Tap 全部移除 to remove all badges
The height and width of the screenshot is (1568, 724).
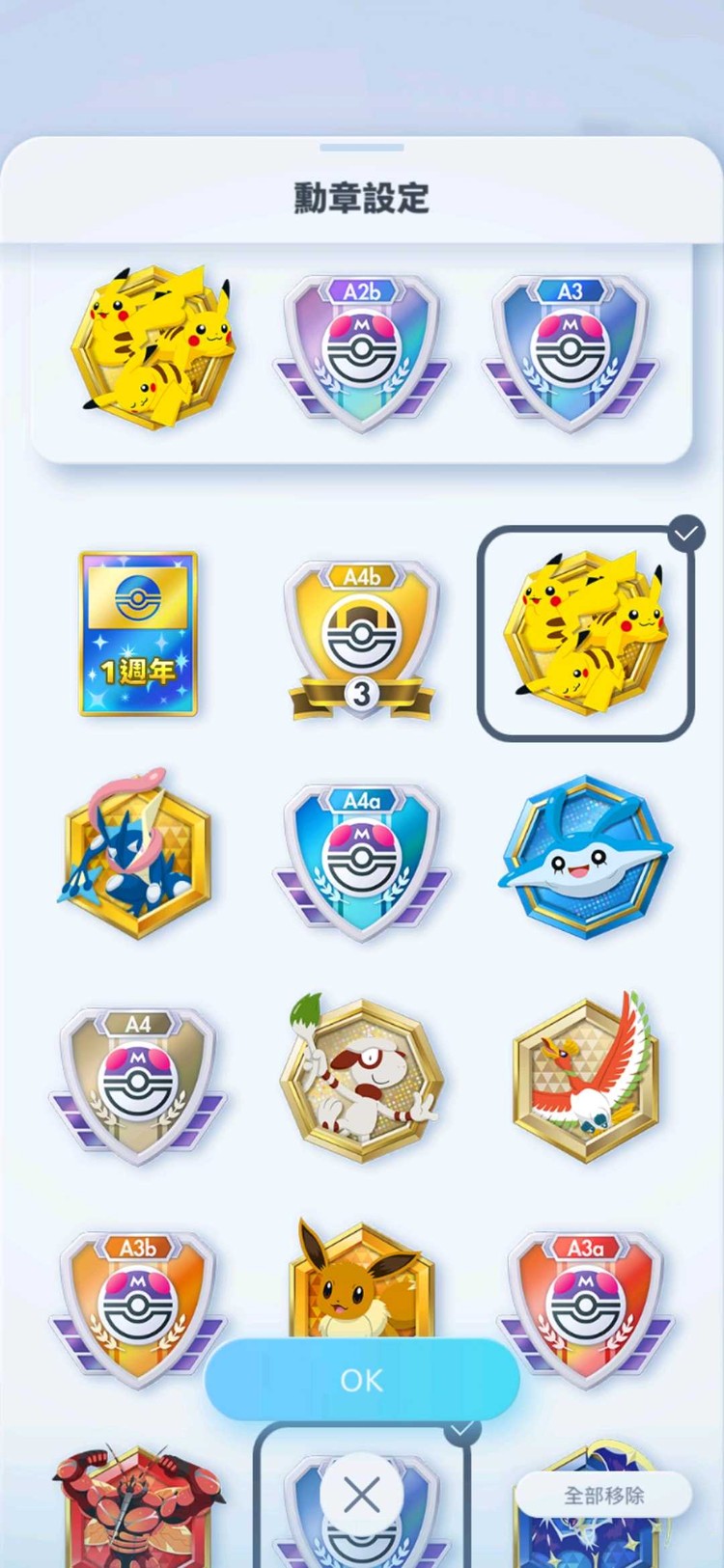coord(603,1496)
